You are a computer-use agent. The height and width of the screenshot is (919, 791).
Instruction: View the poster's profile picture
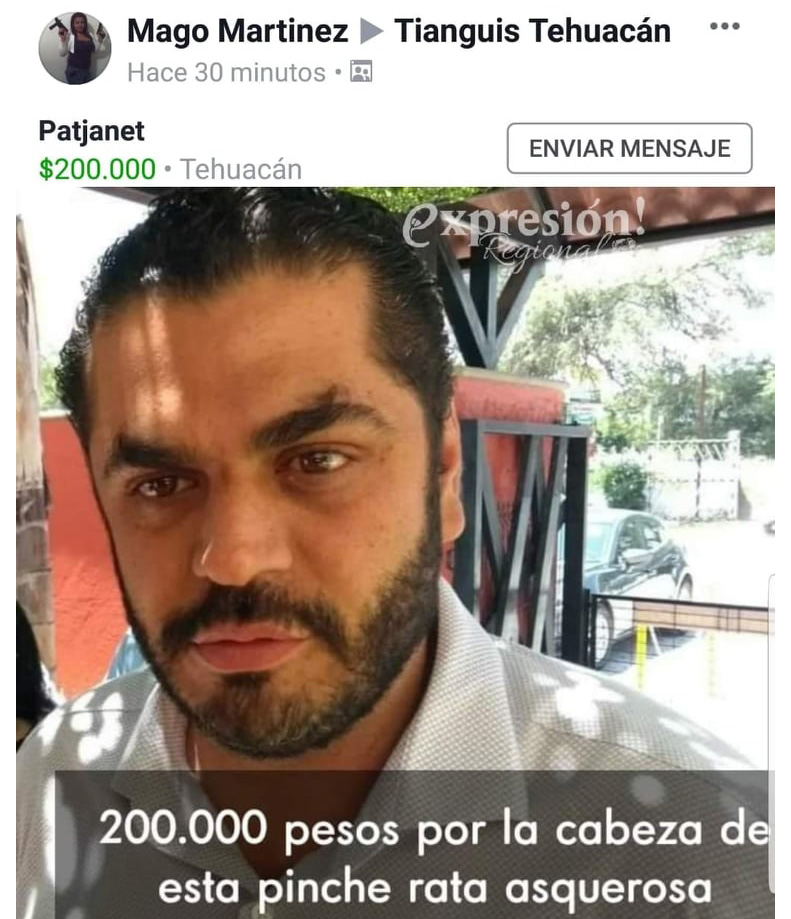(x=75, y=48)
